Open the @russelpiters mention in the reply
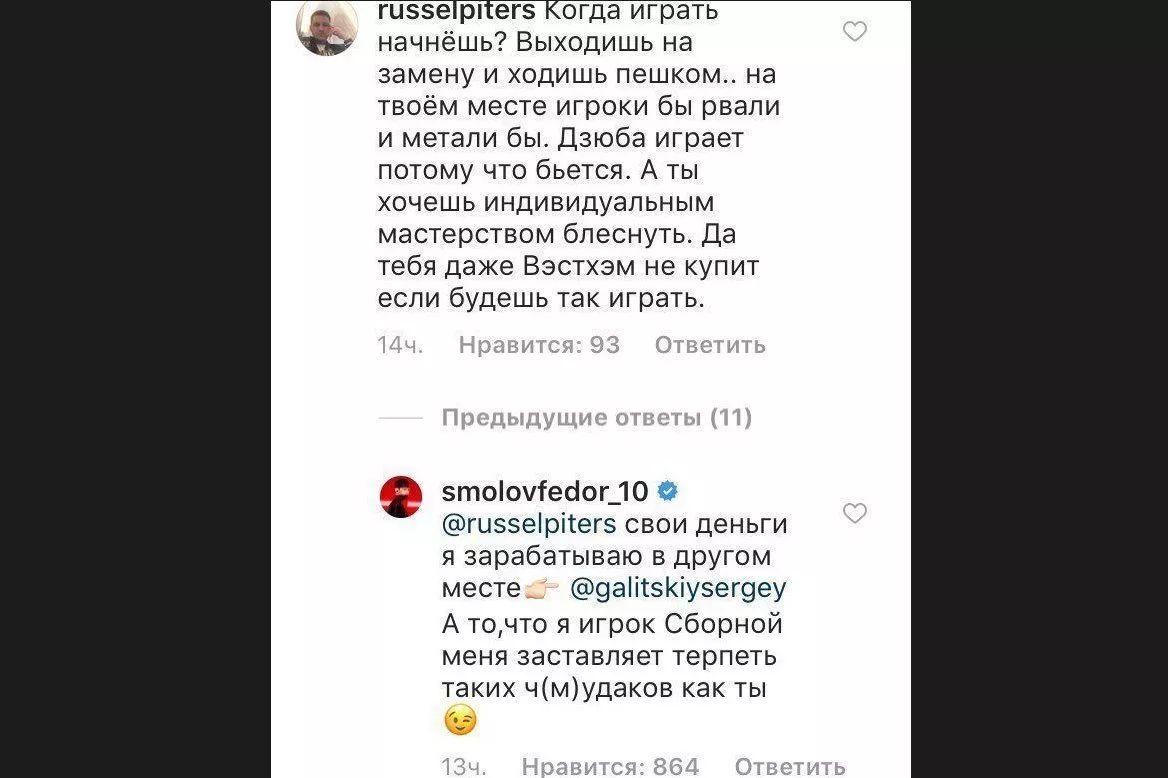 [x=528, y=524]
